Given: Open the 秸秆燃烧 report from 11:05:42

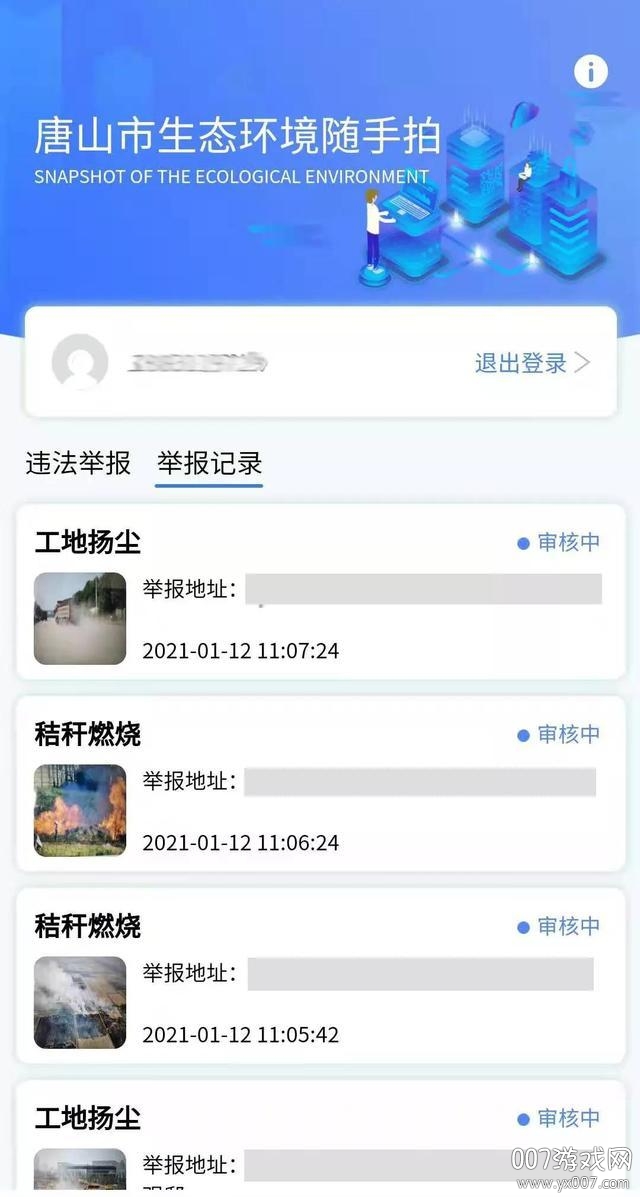Looking at the screenshot, I should point(320,977).
